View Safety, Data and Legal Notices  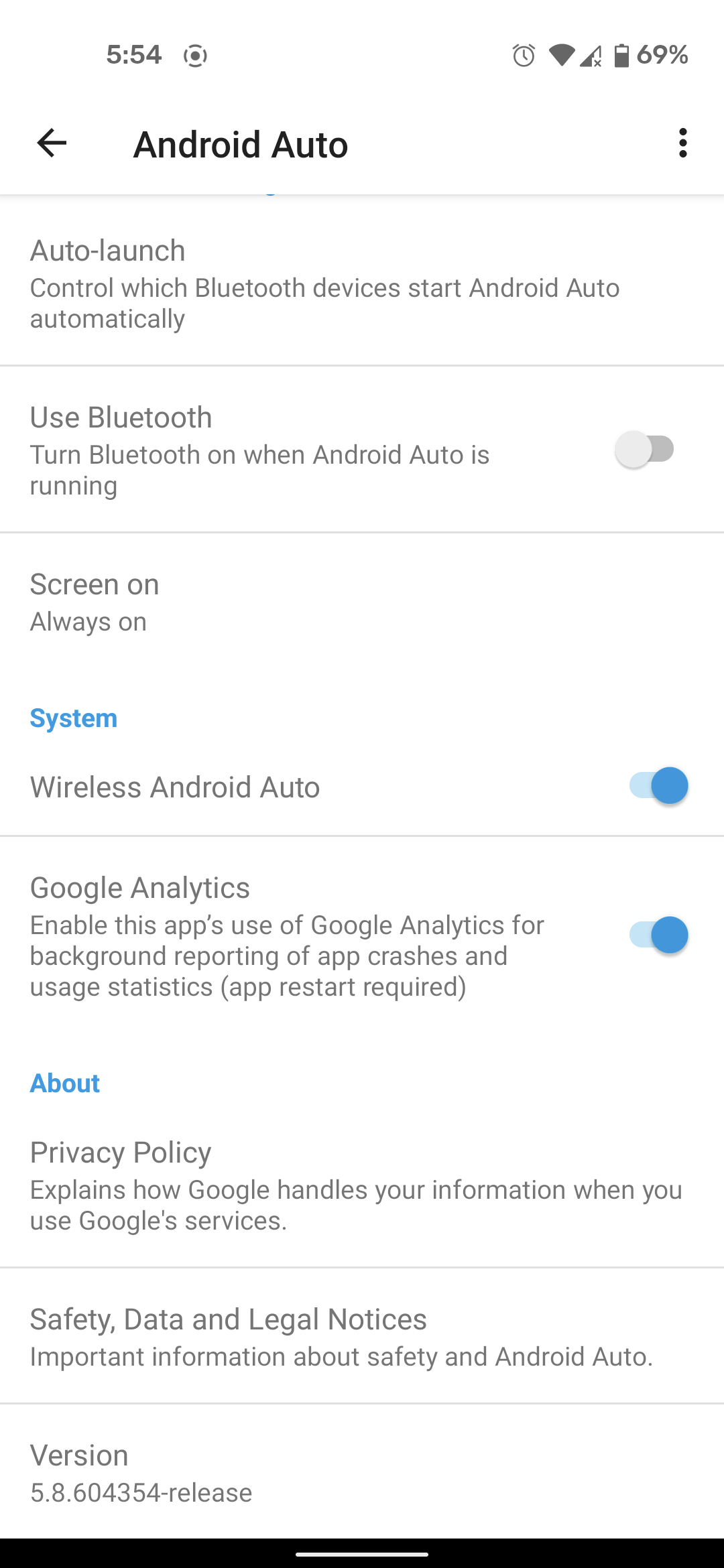[362, 1336]
